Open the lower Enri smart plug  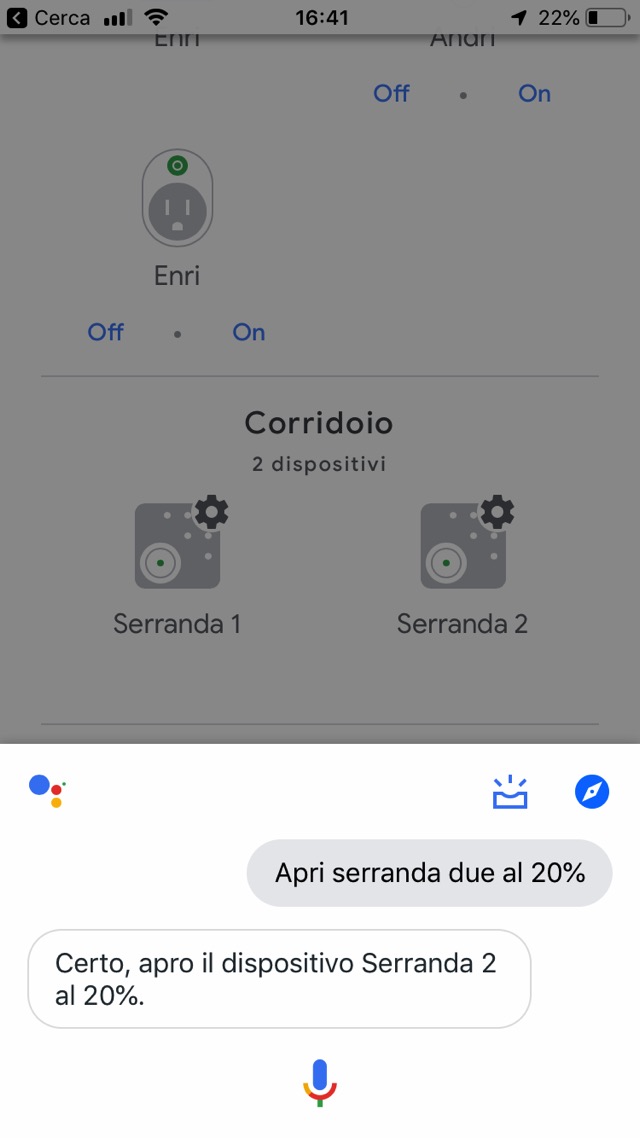pos(177,198)
